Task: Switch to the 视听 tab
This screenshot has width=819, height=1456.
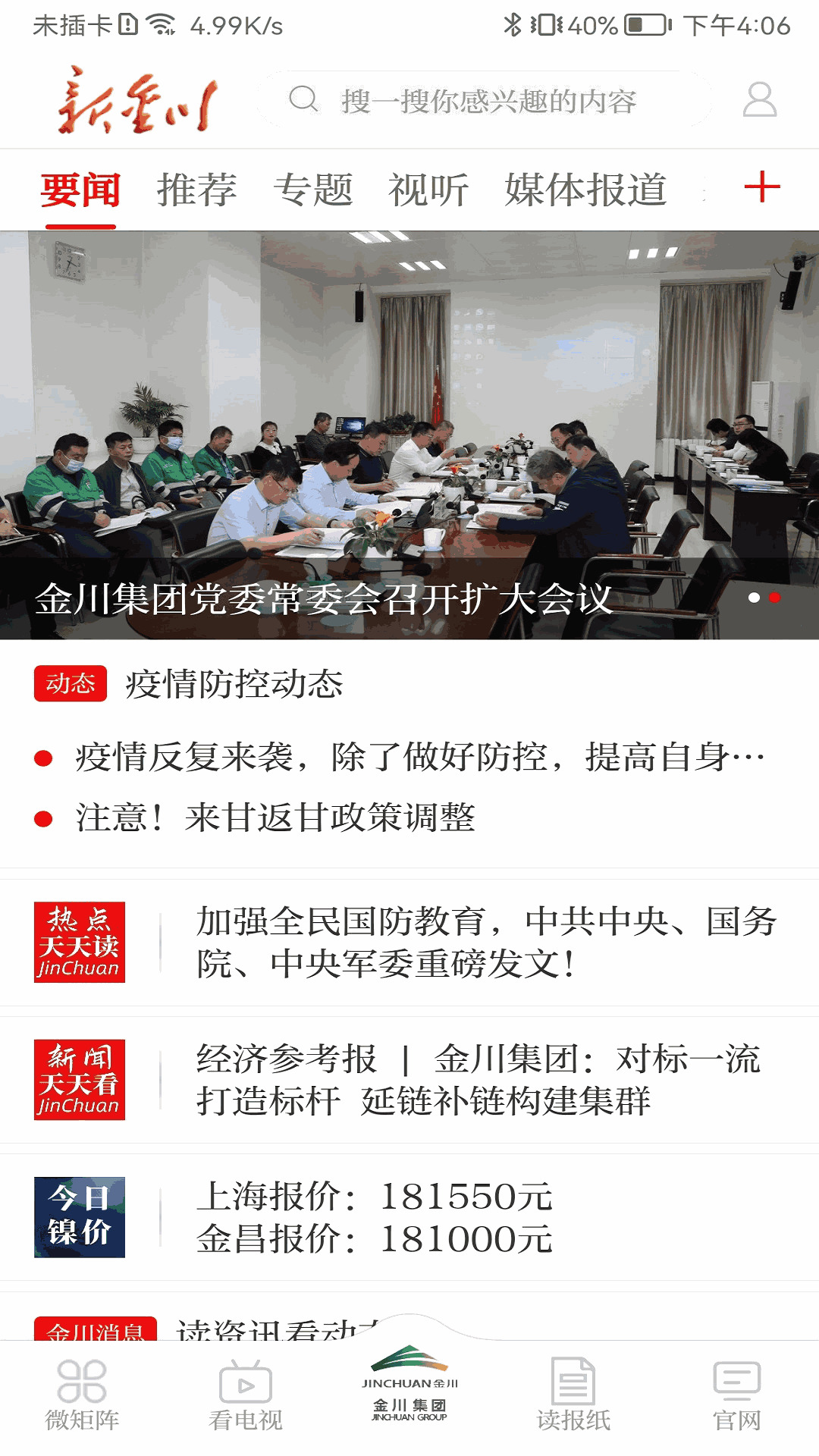Action: point(428,190)
